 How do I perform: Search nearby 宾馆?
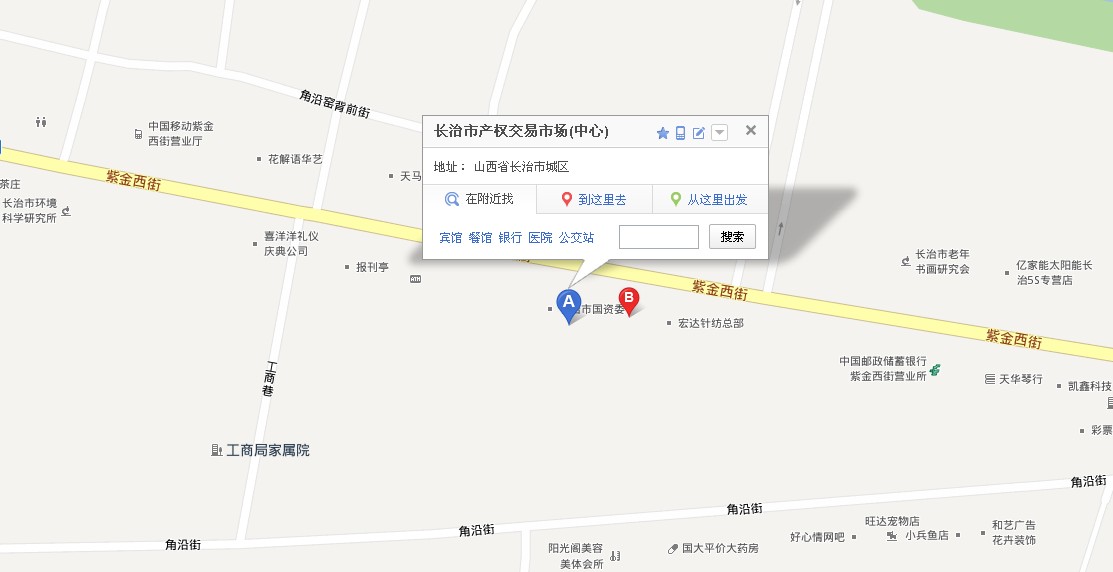click(451, 238)
